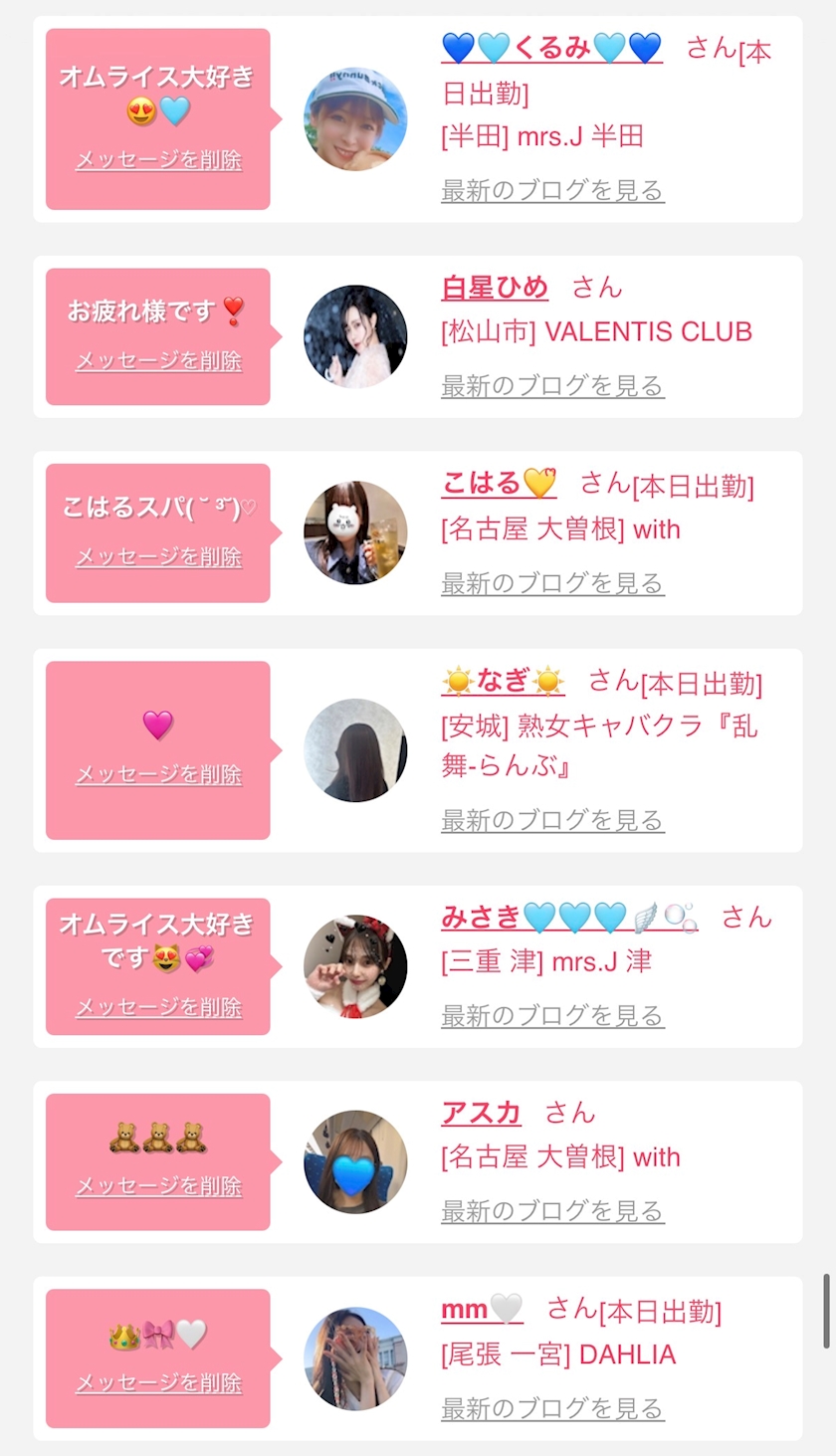The width and height of the screenshot is (836, 1456).
Task: Delete the こはるスパ message
Action: pyautogui.click(x=158, y=556)
